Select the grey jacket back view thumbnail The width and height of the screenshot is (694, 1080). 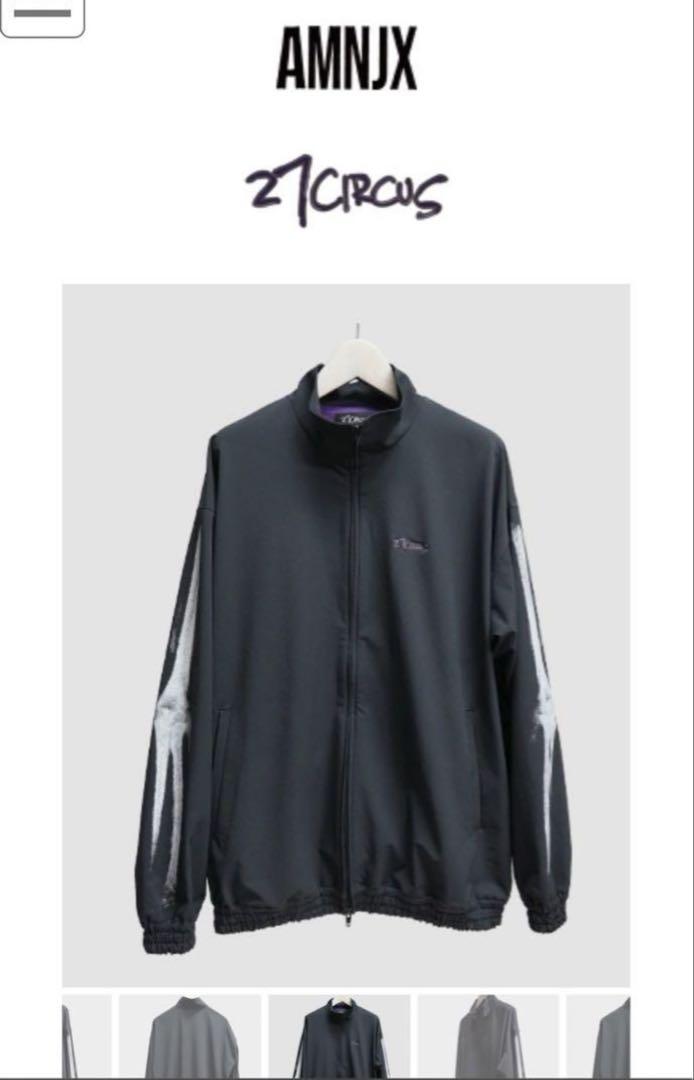click(x=190, y=1036)
